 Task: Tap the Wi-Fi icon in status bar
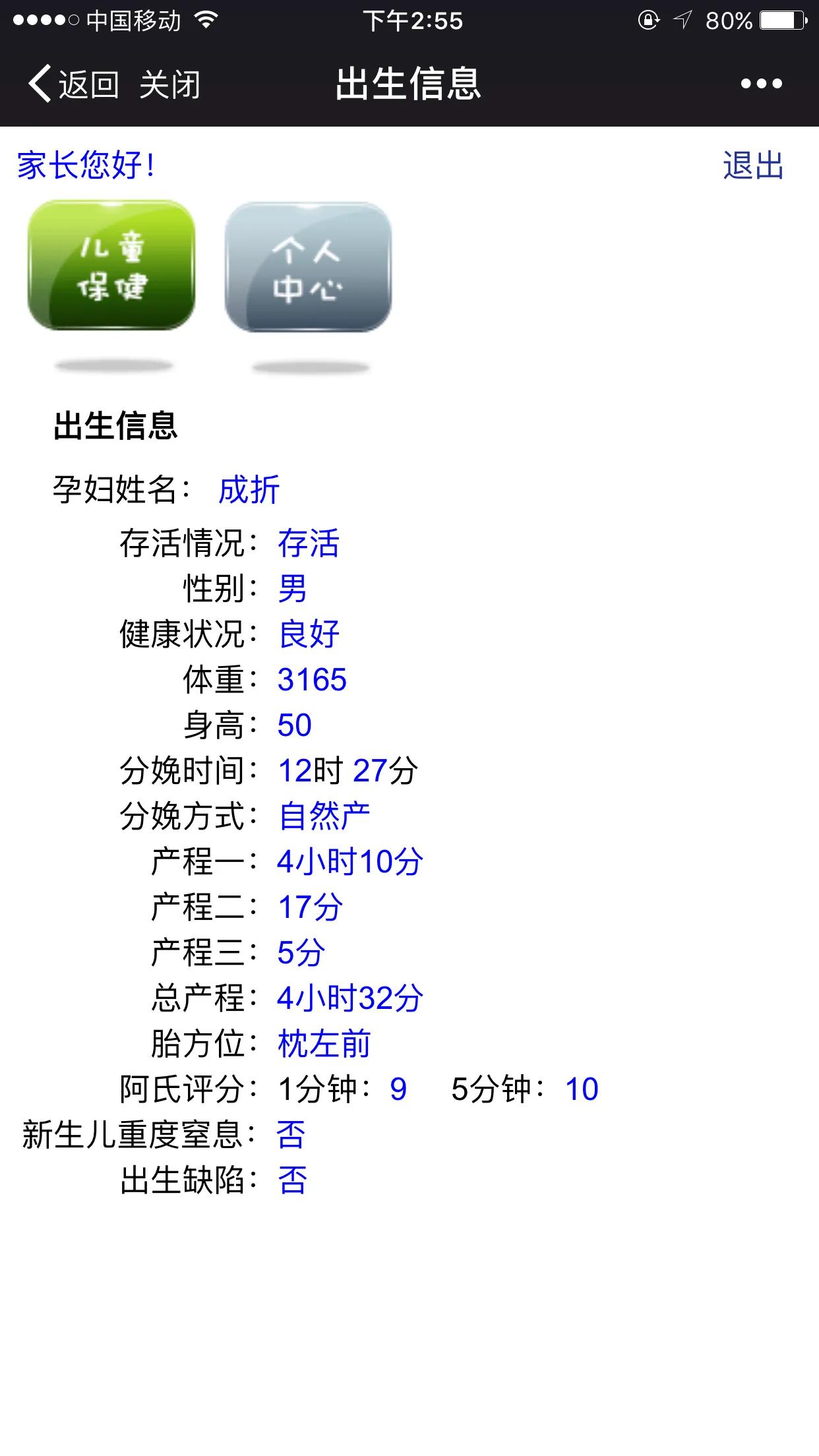[x=204, y=20]
